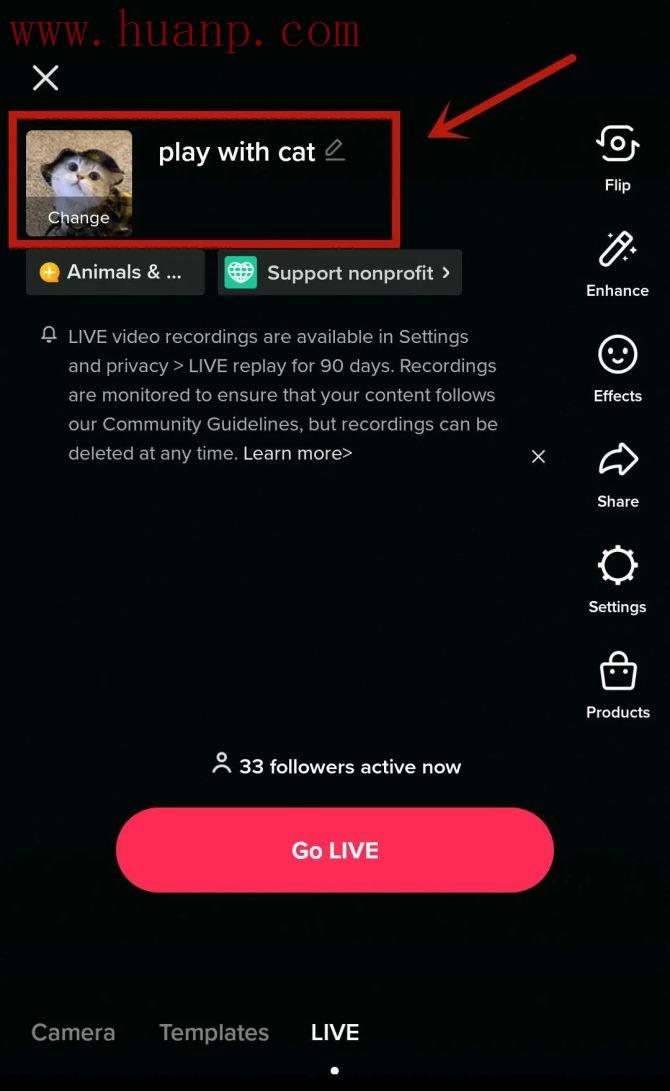Image resolution: width=670 pixels, height=1091 pixels.
Task: Open the Animals & topic chip
Action: [x=114, y=272]
